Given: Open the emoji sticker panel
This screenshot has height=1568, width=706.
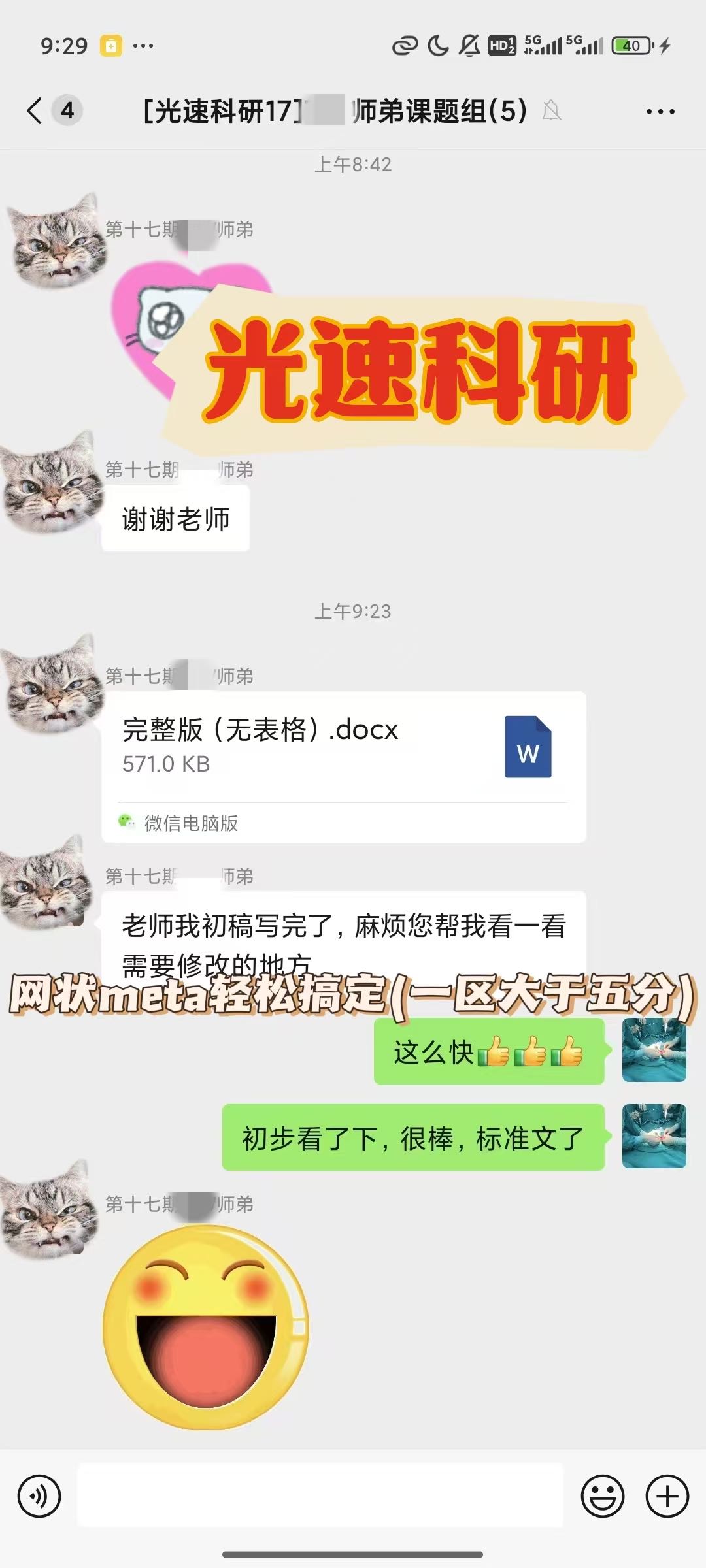Looking at the screenshot, I should point(602,1496).
